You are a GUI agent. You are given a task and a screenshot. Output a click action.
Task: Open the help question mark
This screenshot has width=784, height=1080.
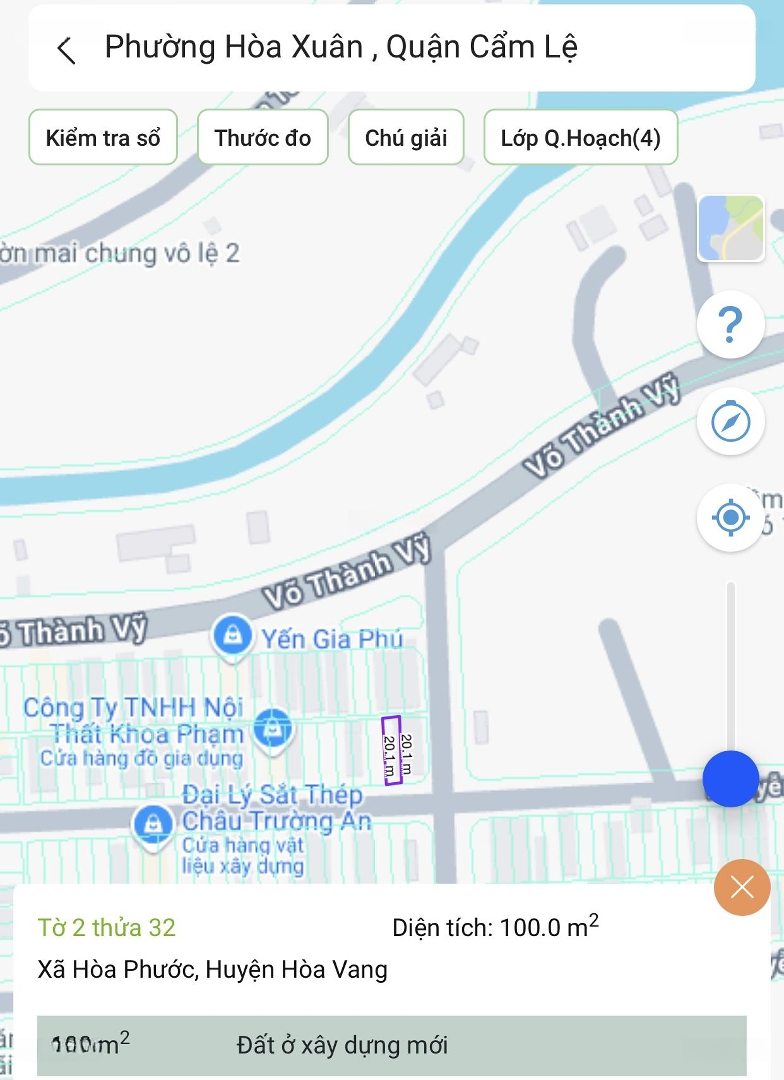[x=731, y=324]
